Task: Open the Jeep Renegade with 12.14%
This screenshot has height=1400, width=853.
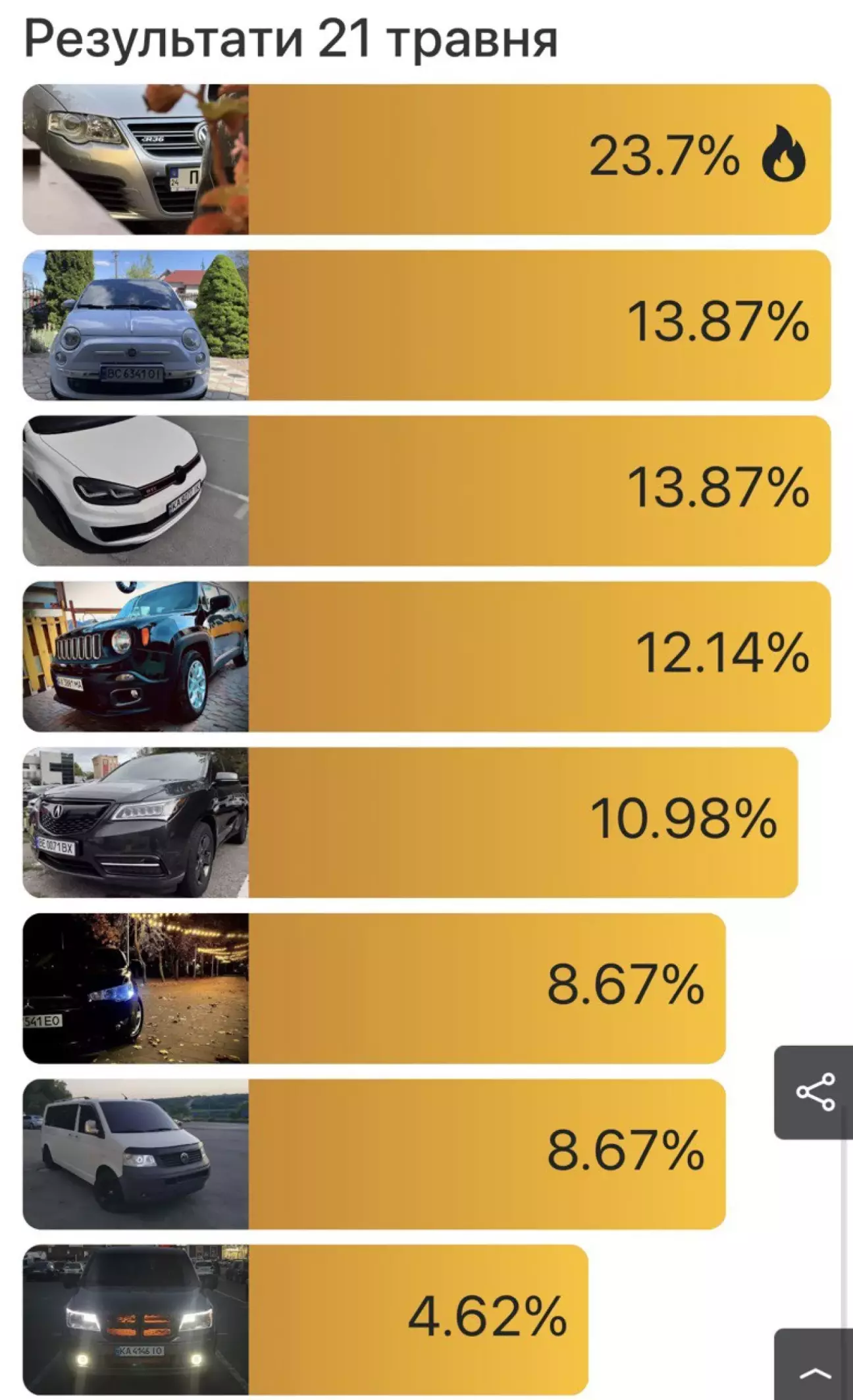Action: tap(426, 657)
